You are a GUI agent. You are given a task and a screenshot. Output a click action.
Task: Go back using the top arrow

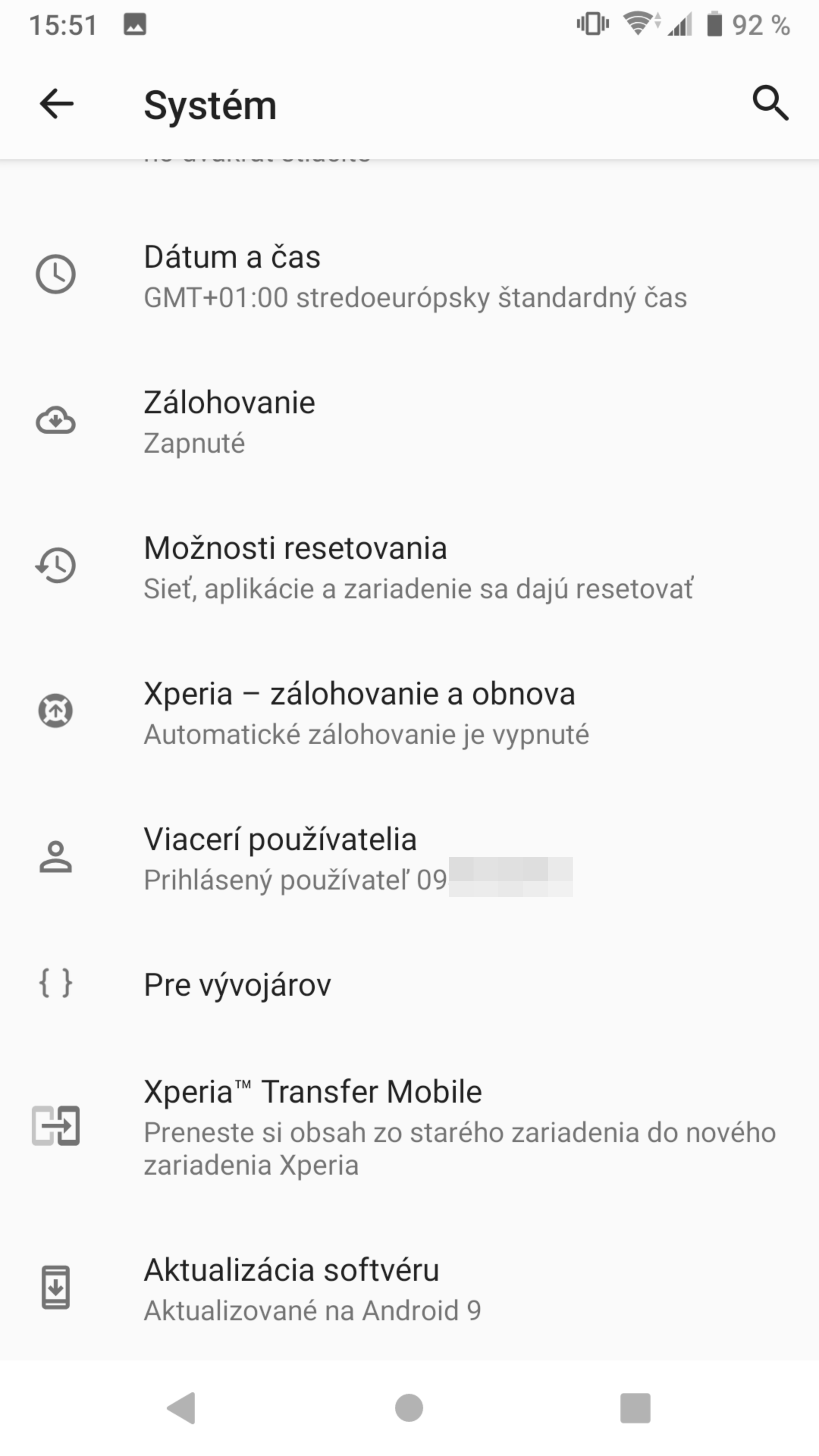coord(56,104)
